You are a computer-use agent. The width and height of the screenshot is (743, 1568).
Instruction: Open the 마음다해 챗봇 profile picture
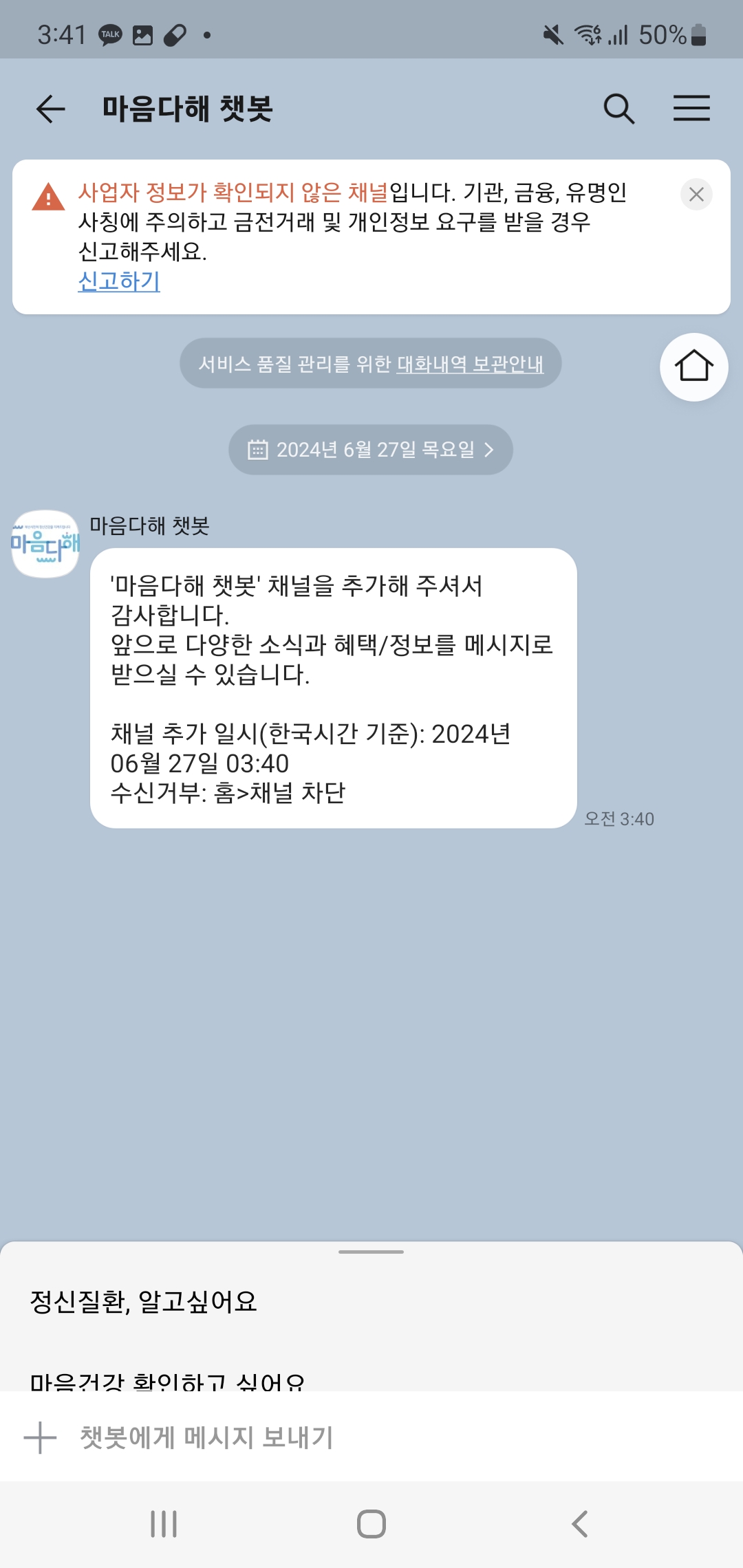(x=45, y=544)
